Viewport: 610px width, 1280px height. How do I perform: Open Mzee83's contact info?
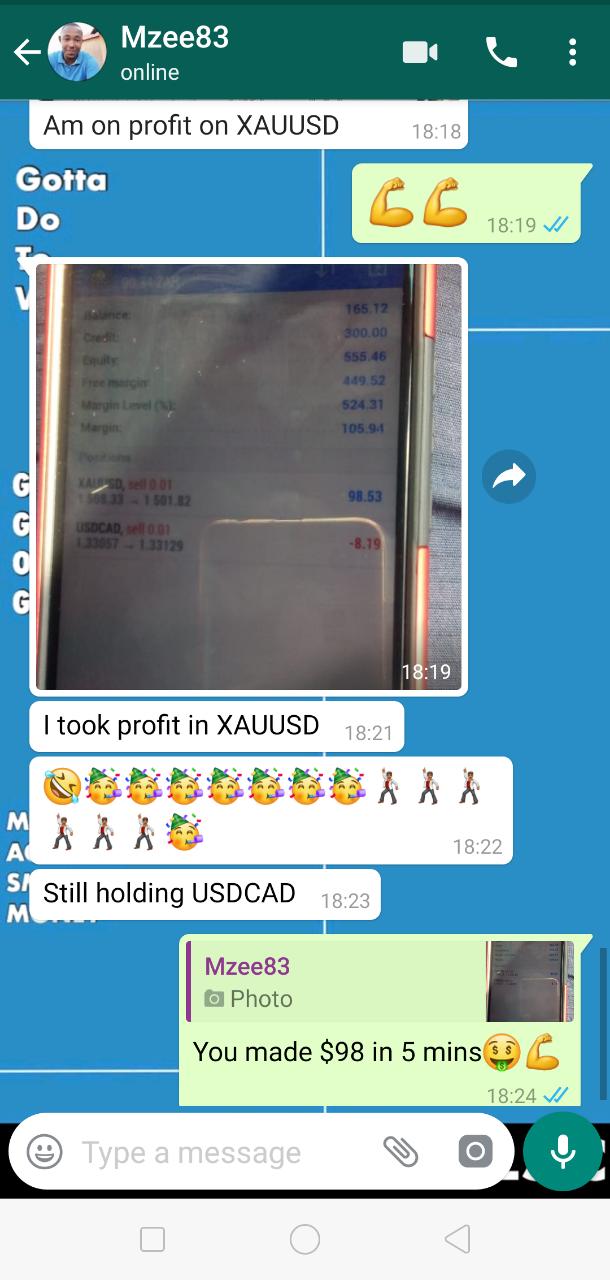tap(175, 52)
